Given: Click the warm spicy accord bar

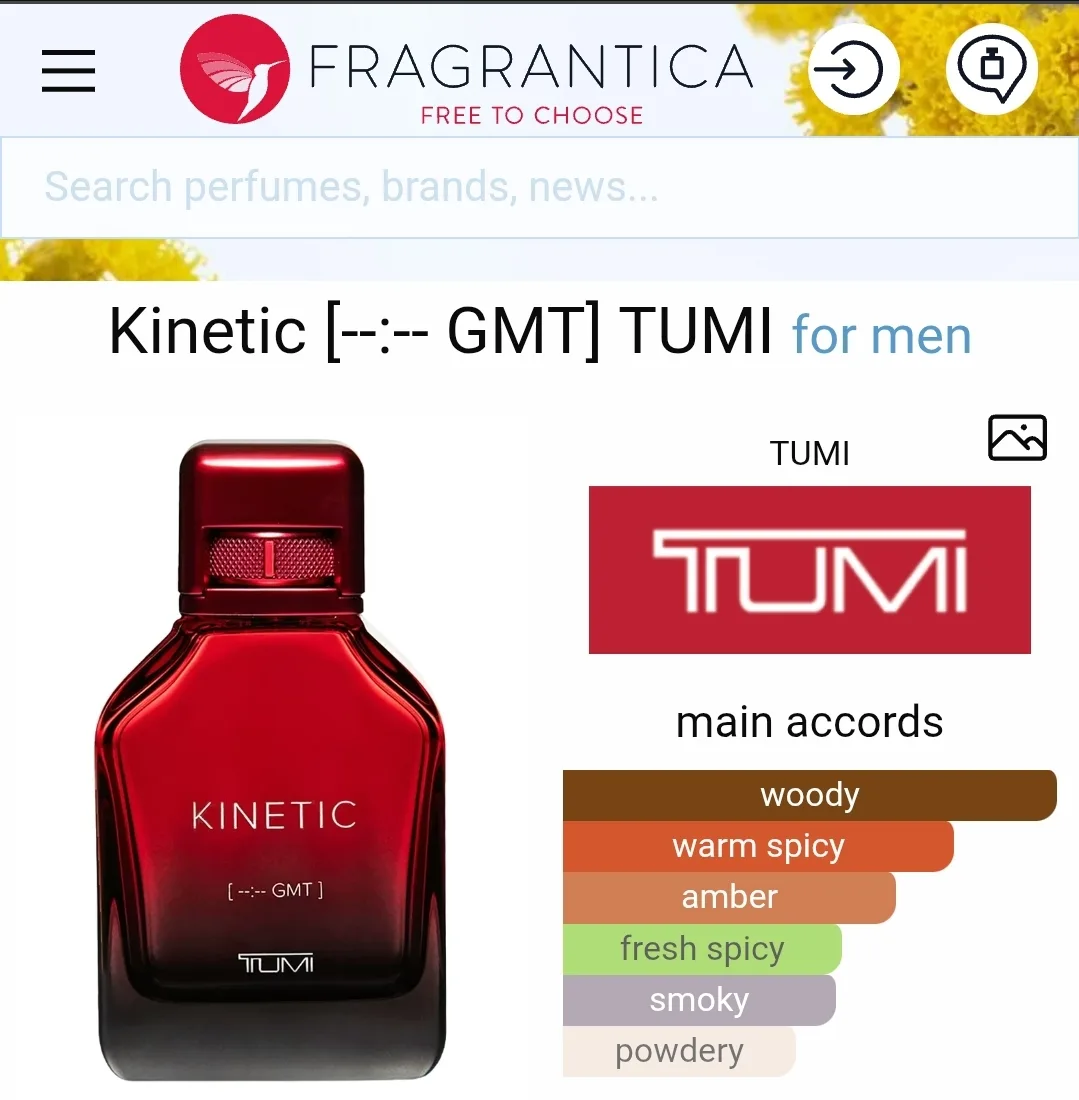Looking at the screenshot, I should pos(758,845).
